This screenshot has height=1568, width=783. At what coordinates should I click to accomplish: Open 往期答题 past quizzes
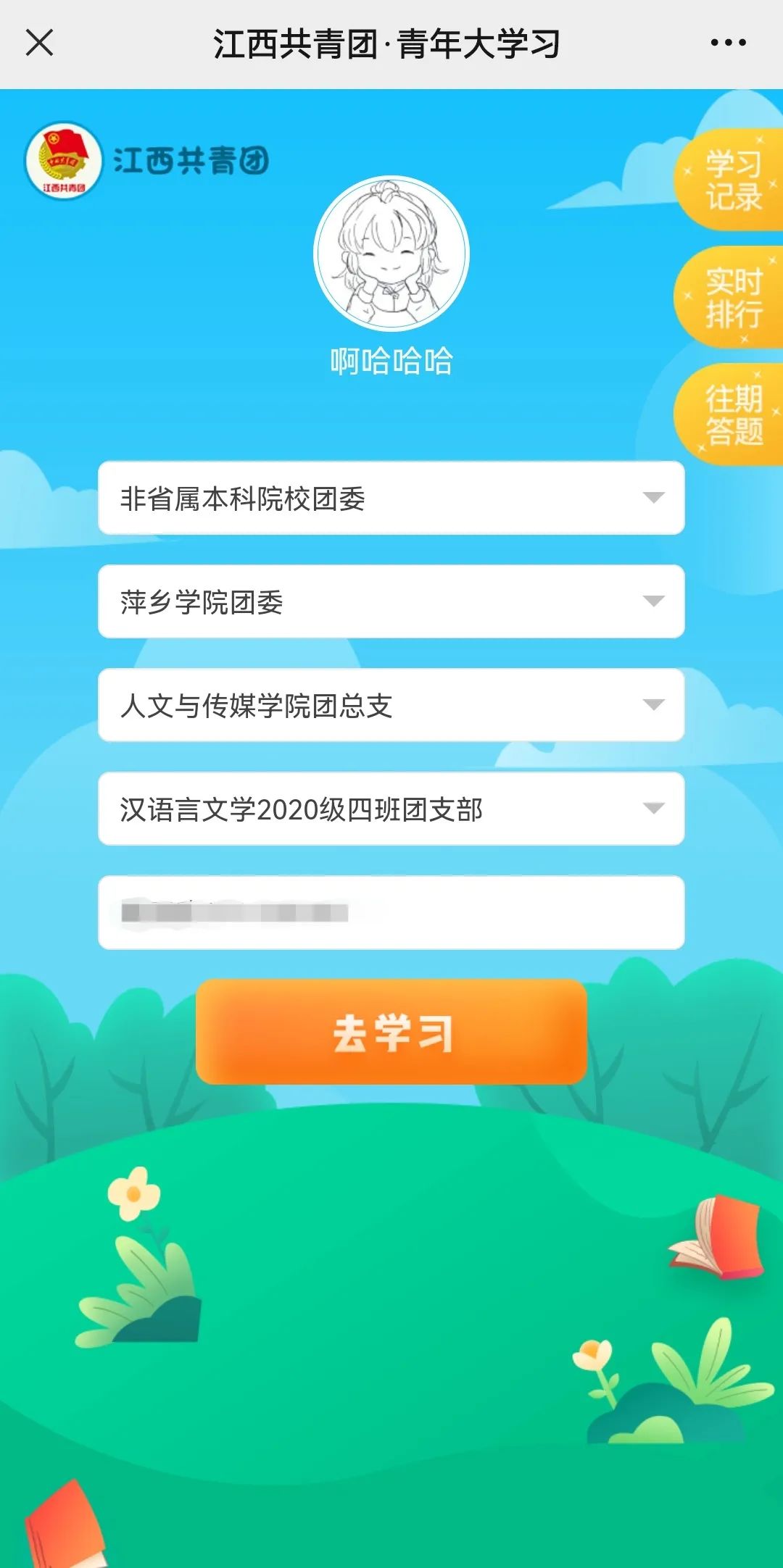pos(732,414)
